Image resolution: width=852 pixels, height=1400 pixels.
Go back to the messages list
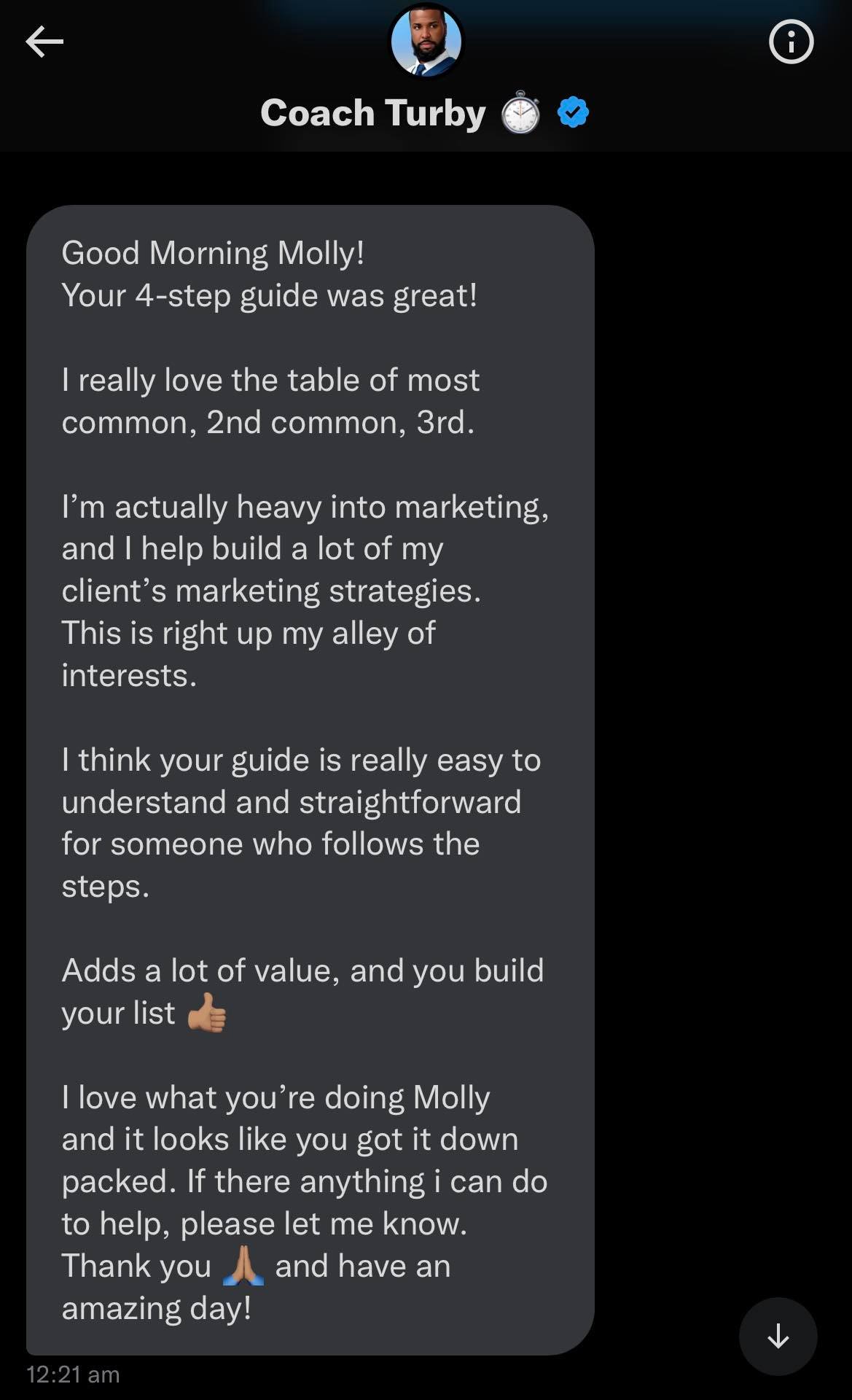[44, 42]
